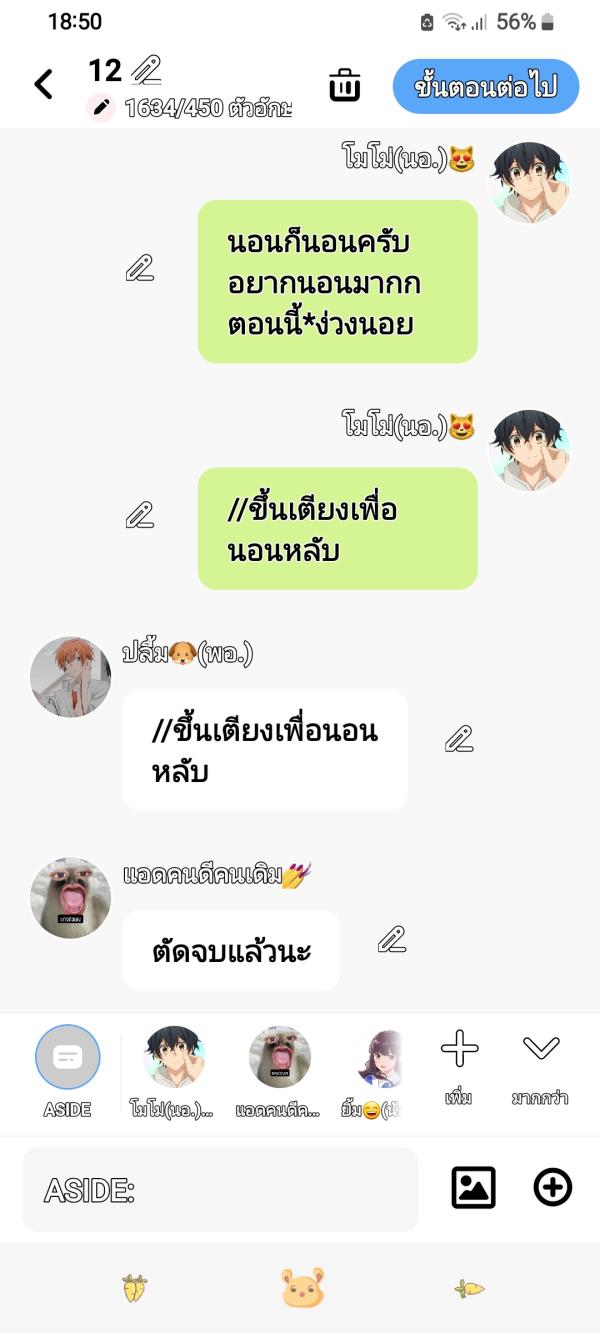Screen dimensions: 600x1333
Task: Tap the right carrot icon
Action: click(x=468, y=1289)
